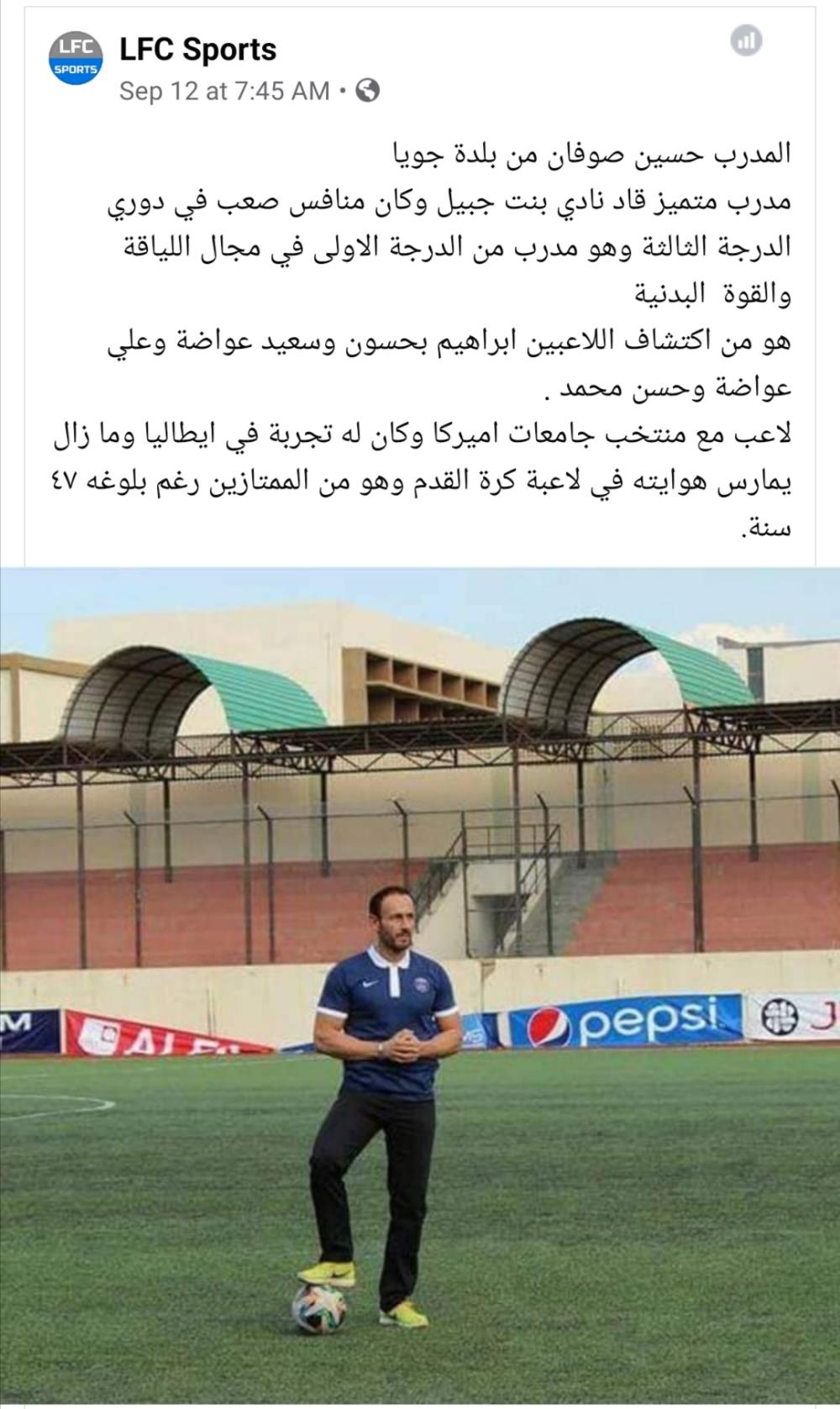
Task: Open the LFC Sports page name
Action: [197, 50]
